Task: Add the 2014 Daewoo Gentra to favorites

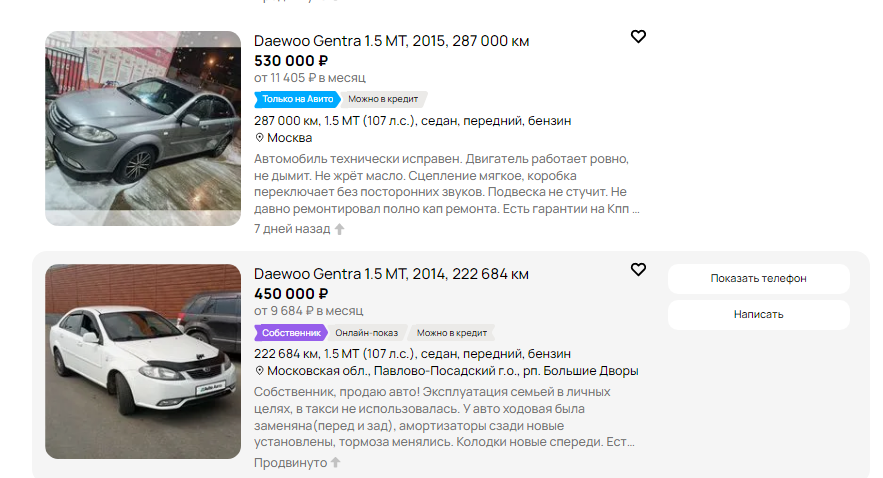Action: click(x=638, y=270)
